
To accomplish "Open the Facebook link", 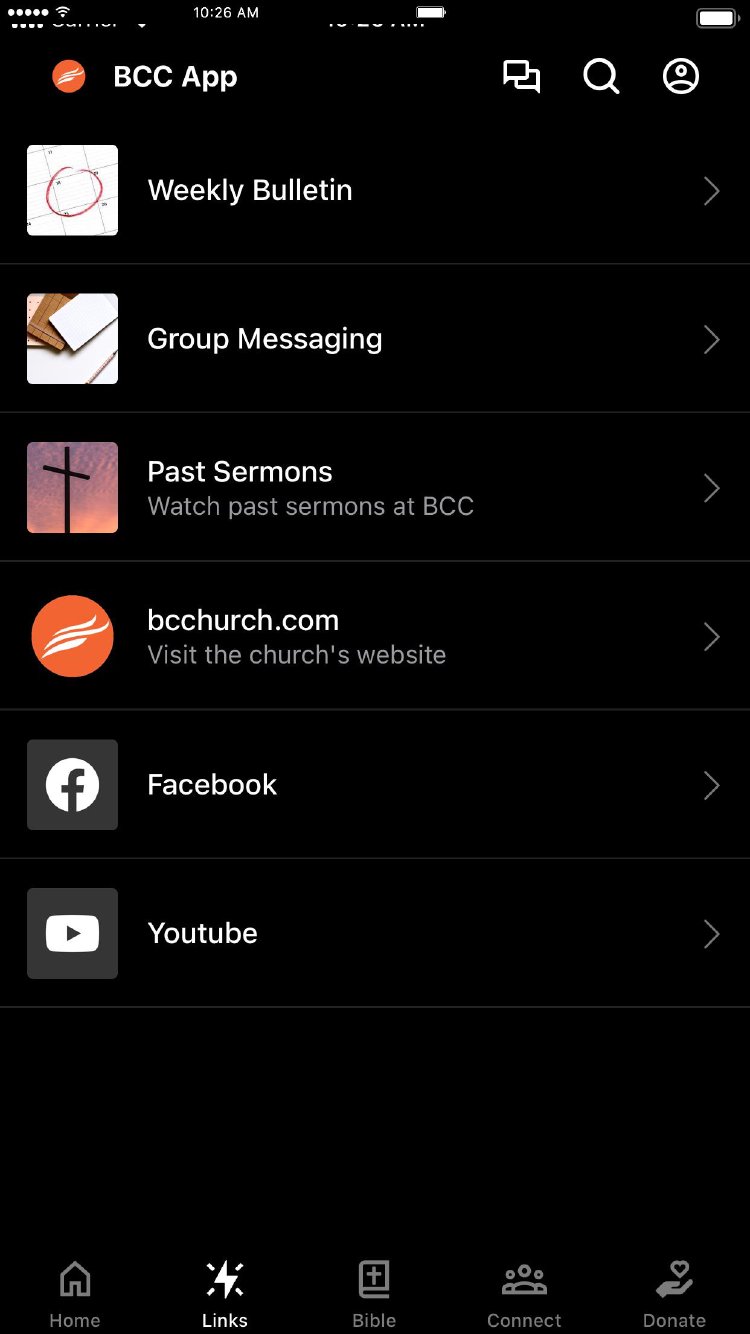I will [374, 785].
